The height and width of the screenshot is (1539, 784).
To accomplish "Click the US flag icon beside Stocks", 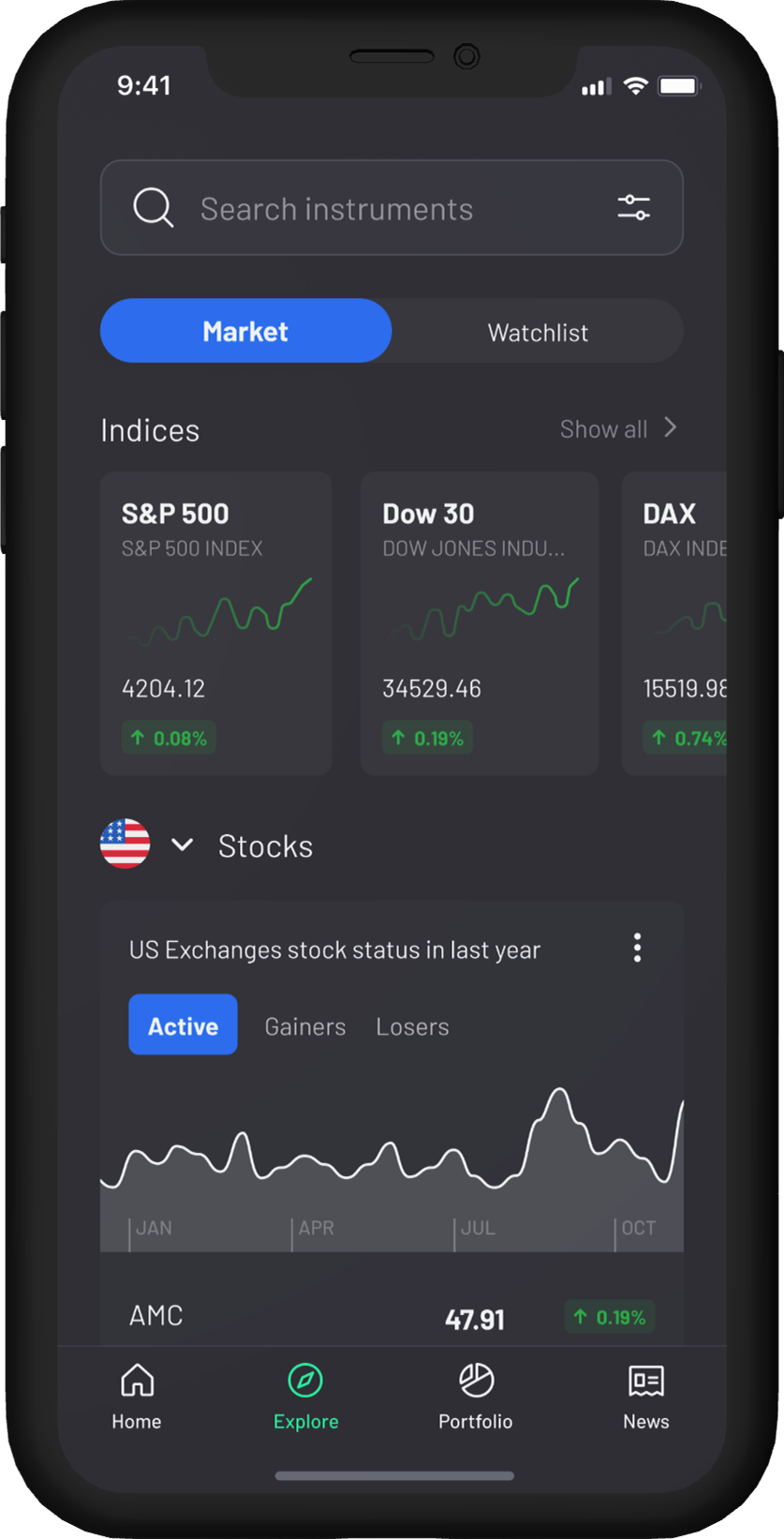I will [125, 844].
